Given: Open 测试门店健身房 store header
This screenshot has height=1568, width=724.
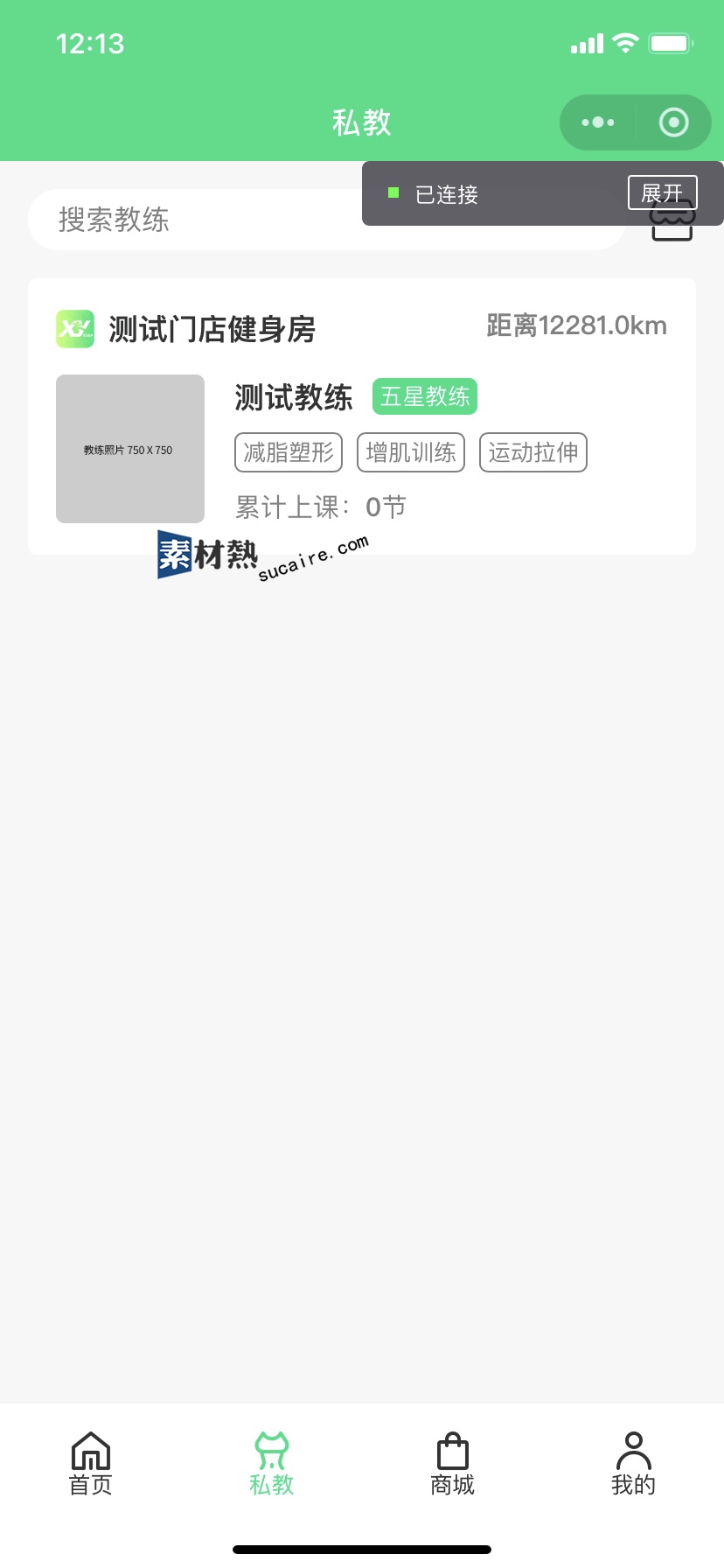Looking at the screenshot, I should point(212,329).
